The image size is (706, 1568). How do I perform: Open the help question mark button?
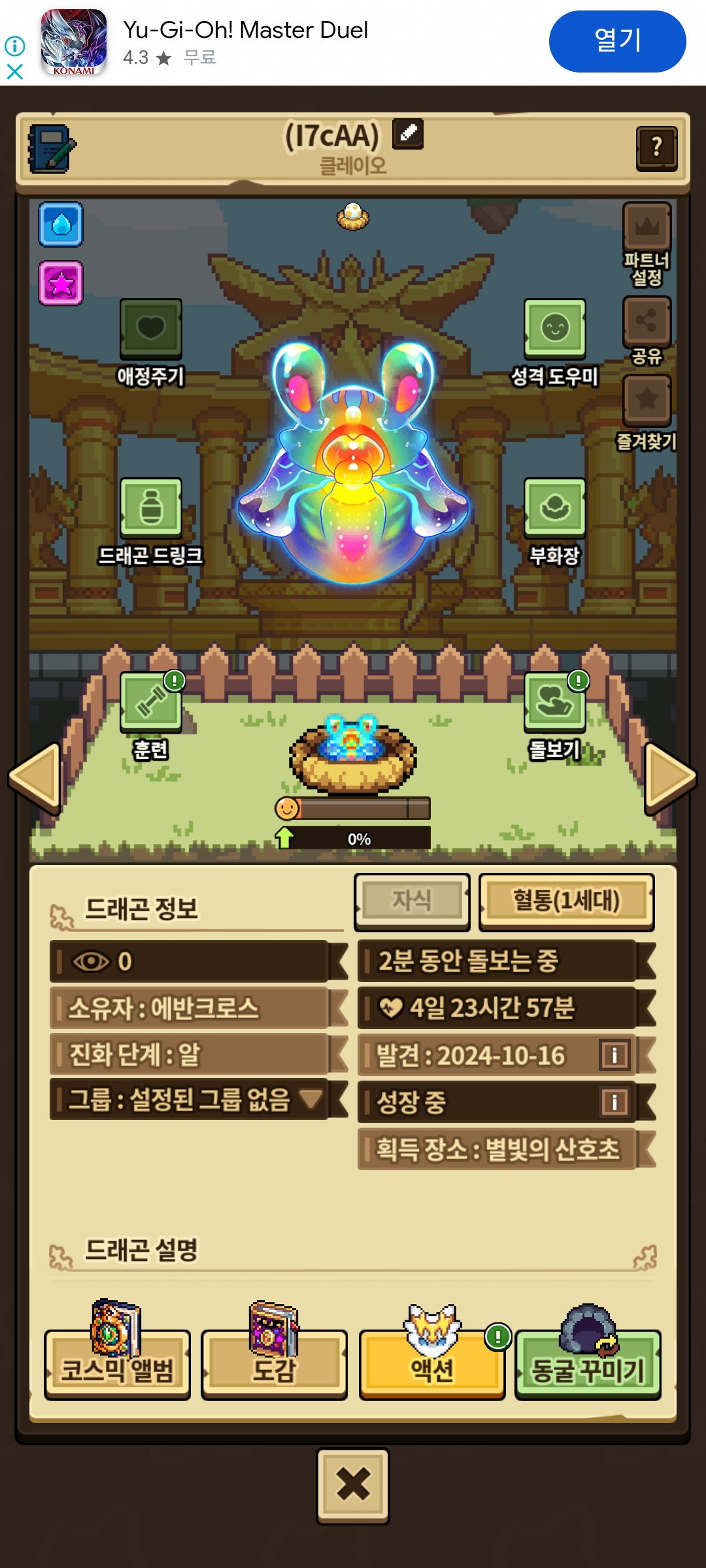(656, 148)
